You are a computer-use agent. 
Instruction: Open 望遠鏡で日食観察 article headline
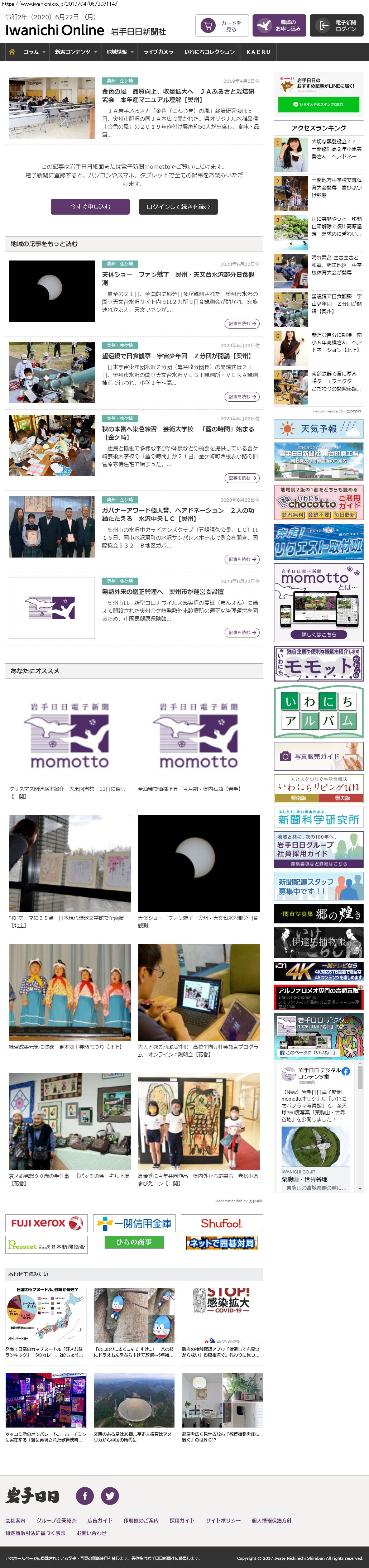177,356
